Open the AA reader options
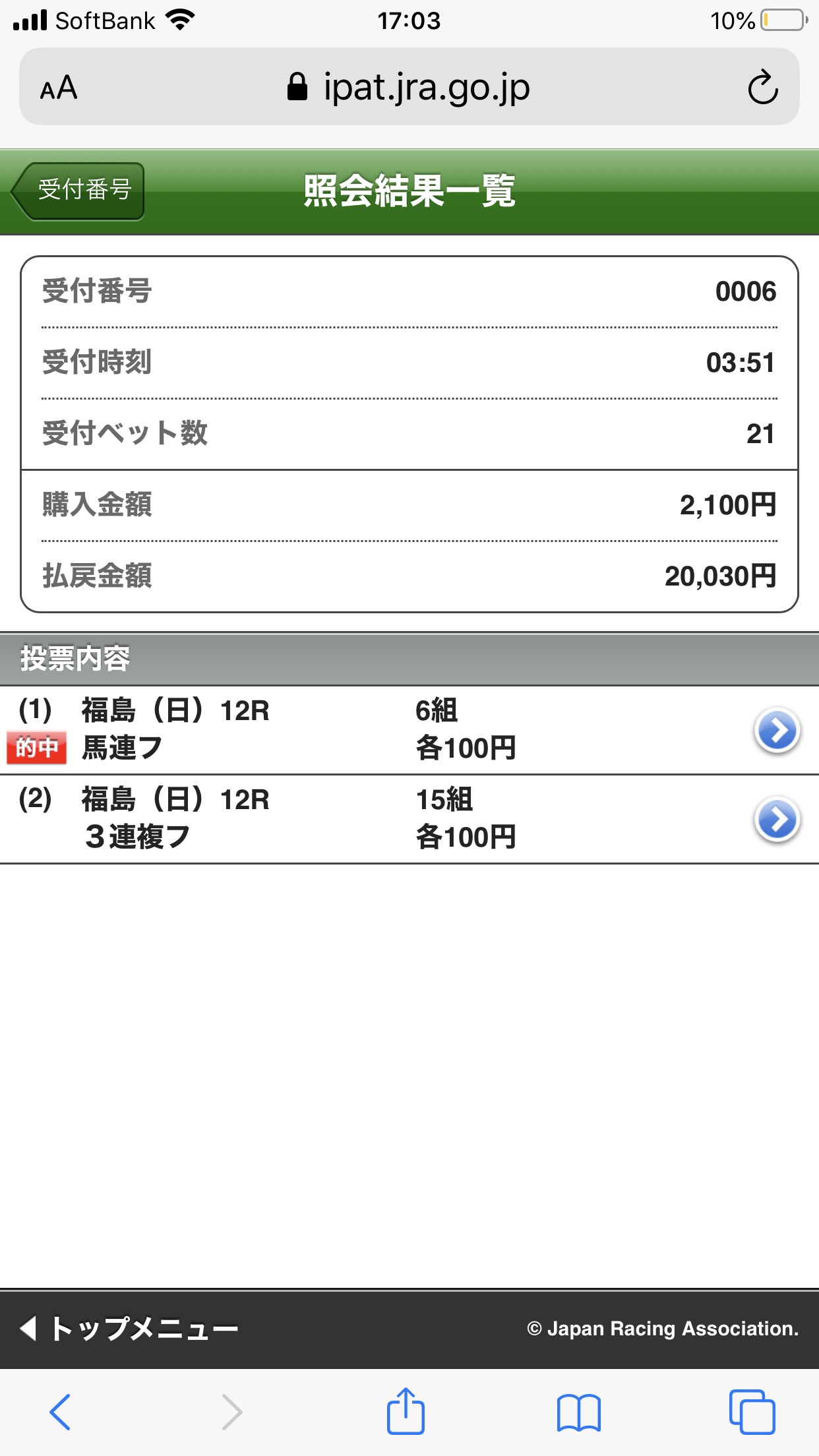Screen dimensions: 819x1456 coord(59,87)
